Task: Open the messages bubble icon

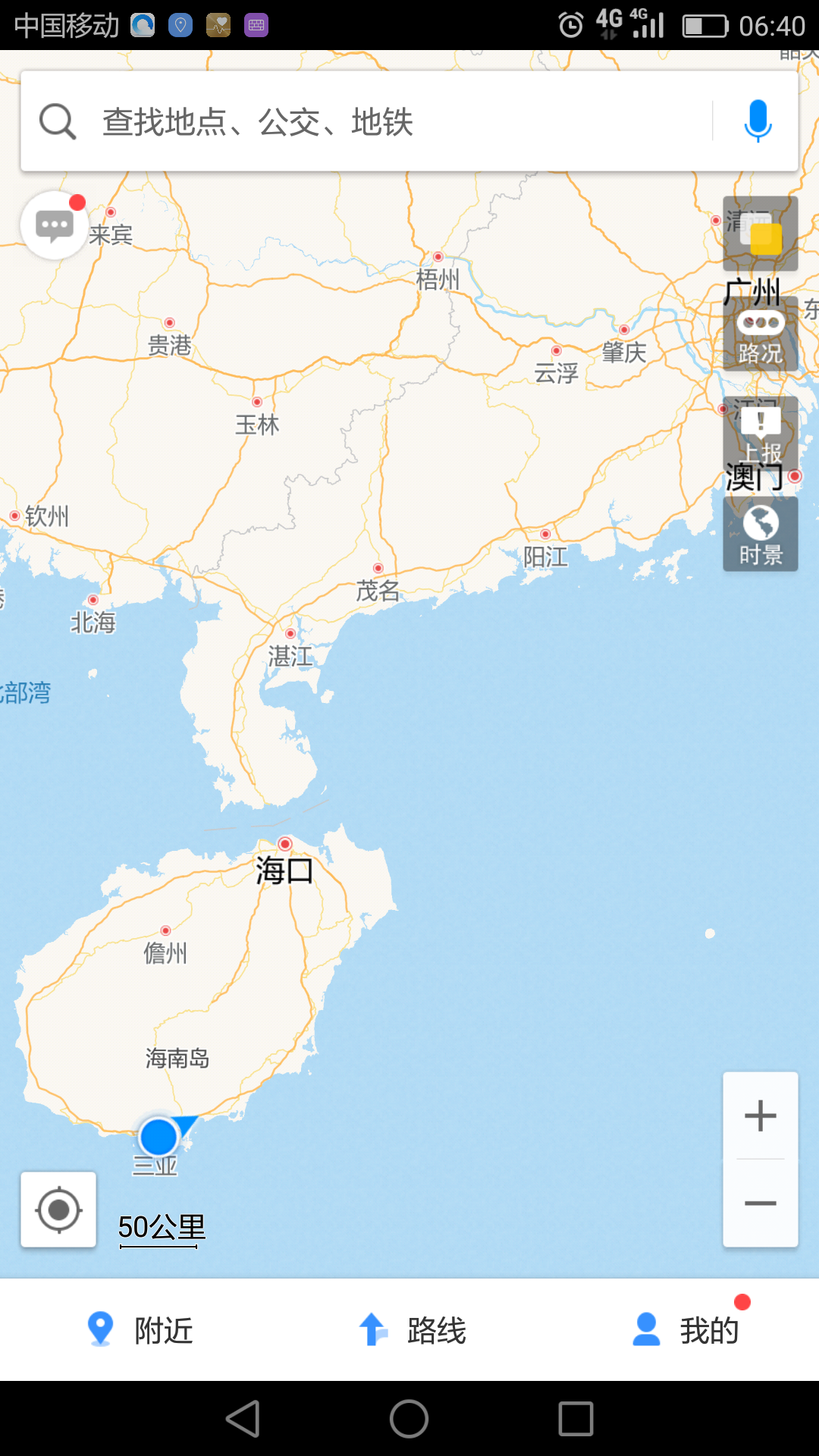Action: 55,225
